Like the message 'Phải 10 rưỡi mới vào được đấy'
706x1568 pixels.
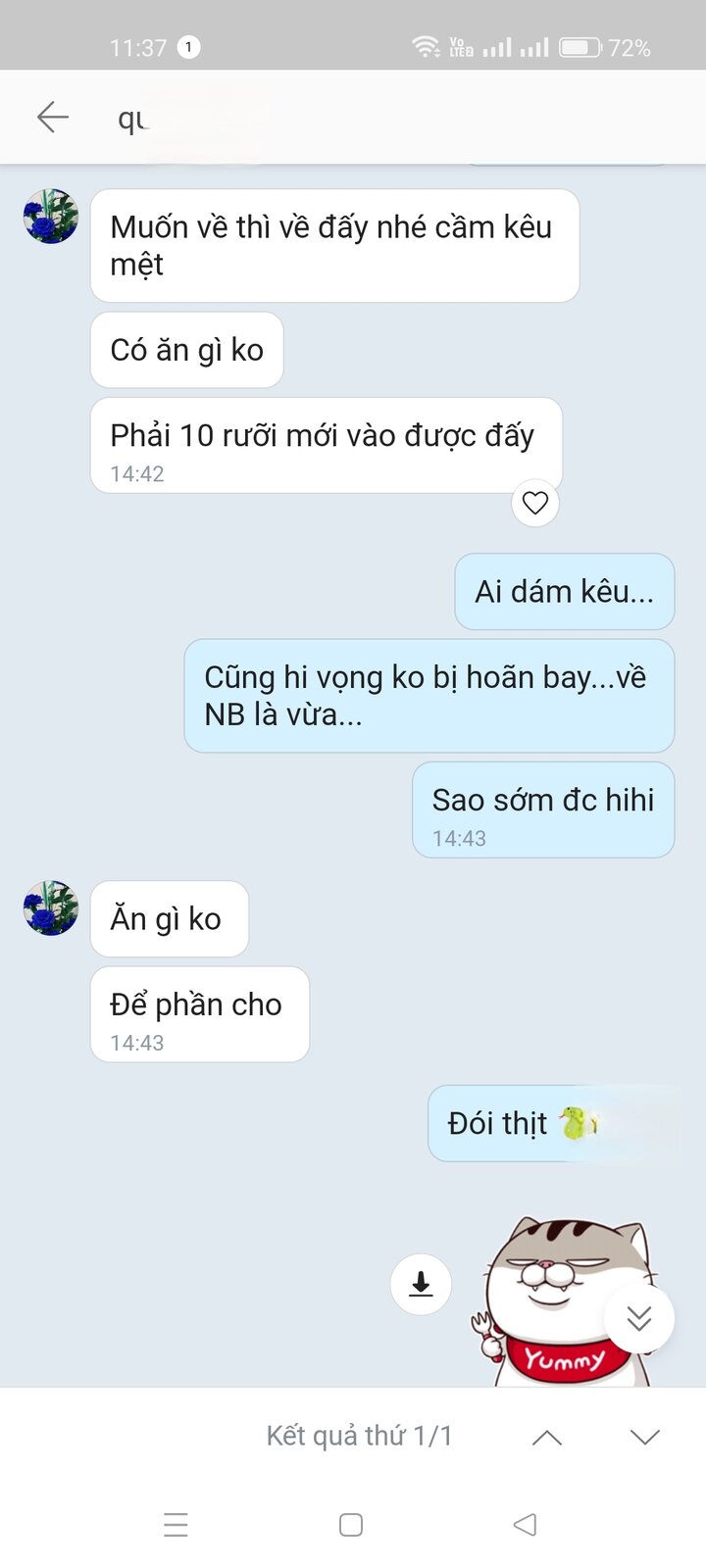click(x=535, y=503)
